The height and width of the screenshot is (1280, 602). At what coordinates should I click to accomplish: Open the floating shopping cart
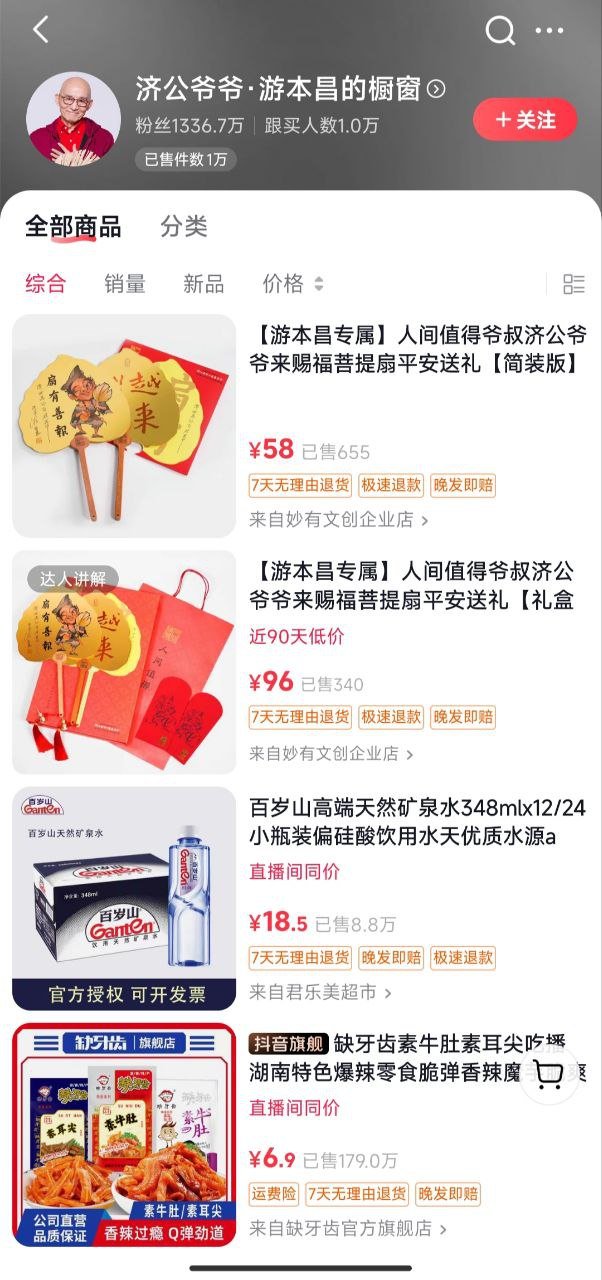(x=549, y=1074)
